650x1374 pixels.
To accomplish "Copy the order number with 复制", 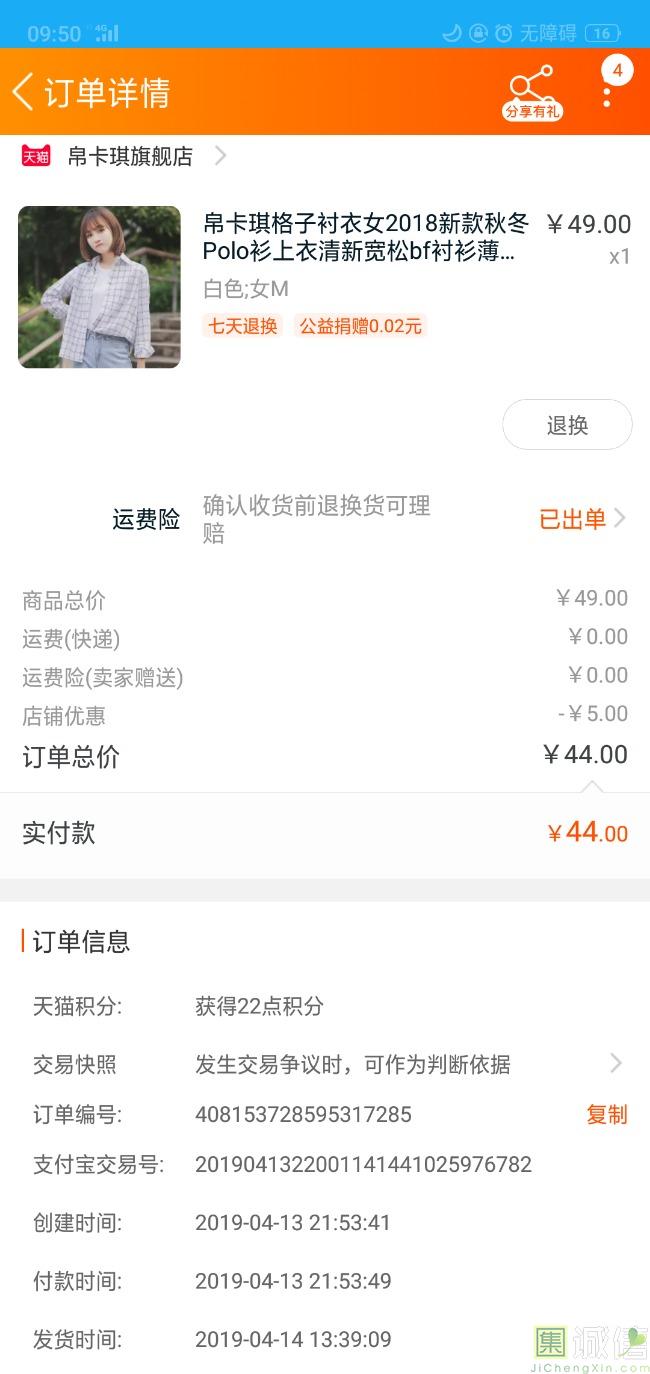I will pyautogui.click(x=606, y=1114).
